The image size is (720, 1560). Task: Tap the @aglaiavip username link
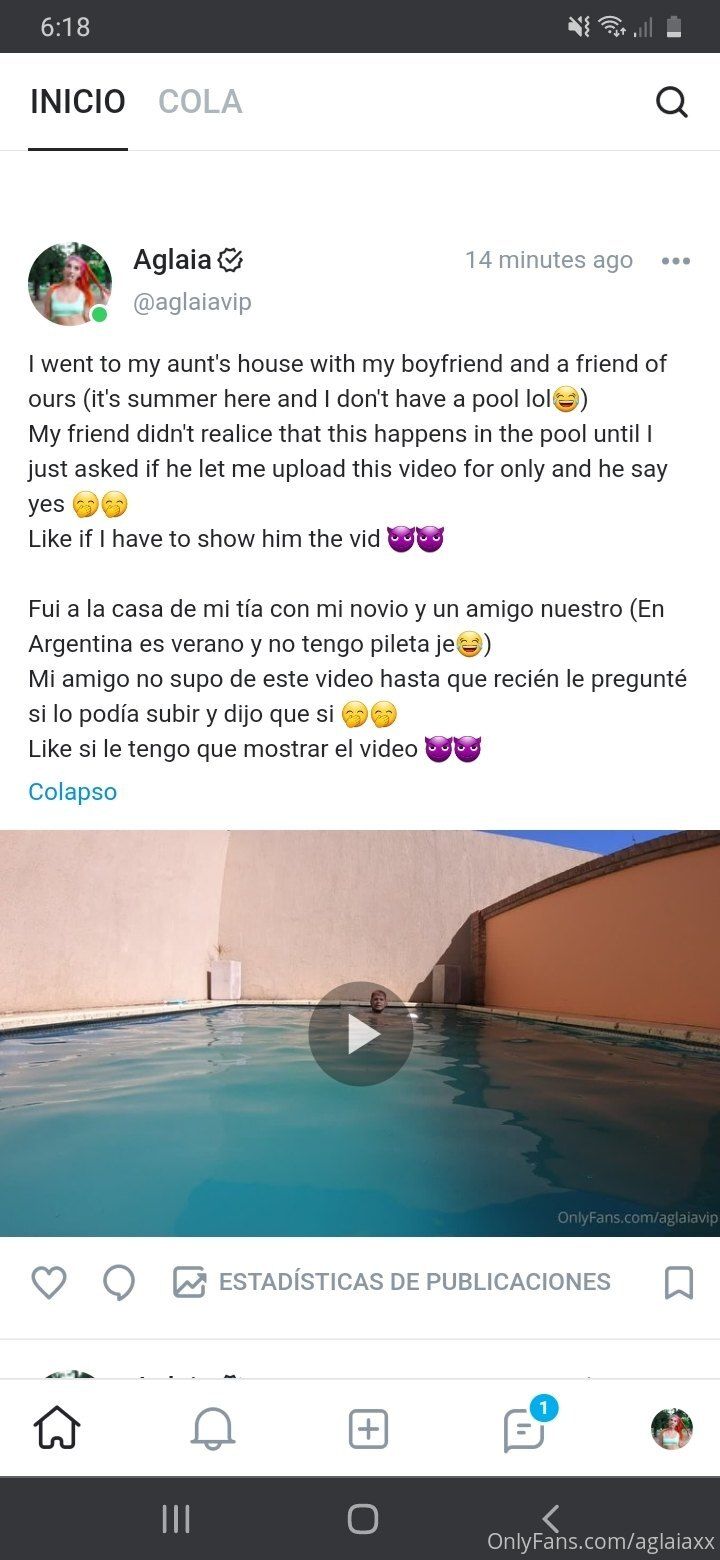pyautogui.click(x=192, y=303)
